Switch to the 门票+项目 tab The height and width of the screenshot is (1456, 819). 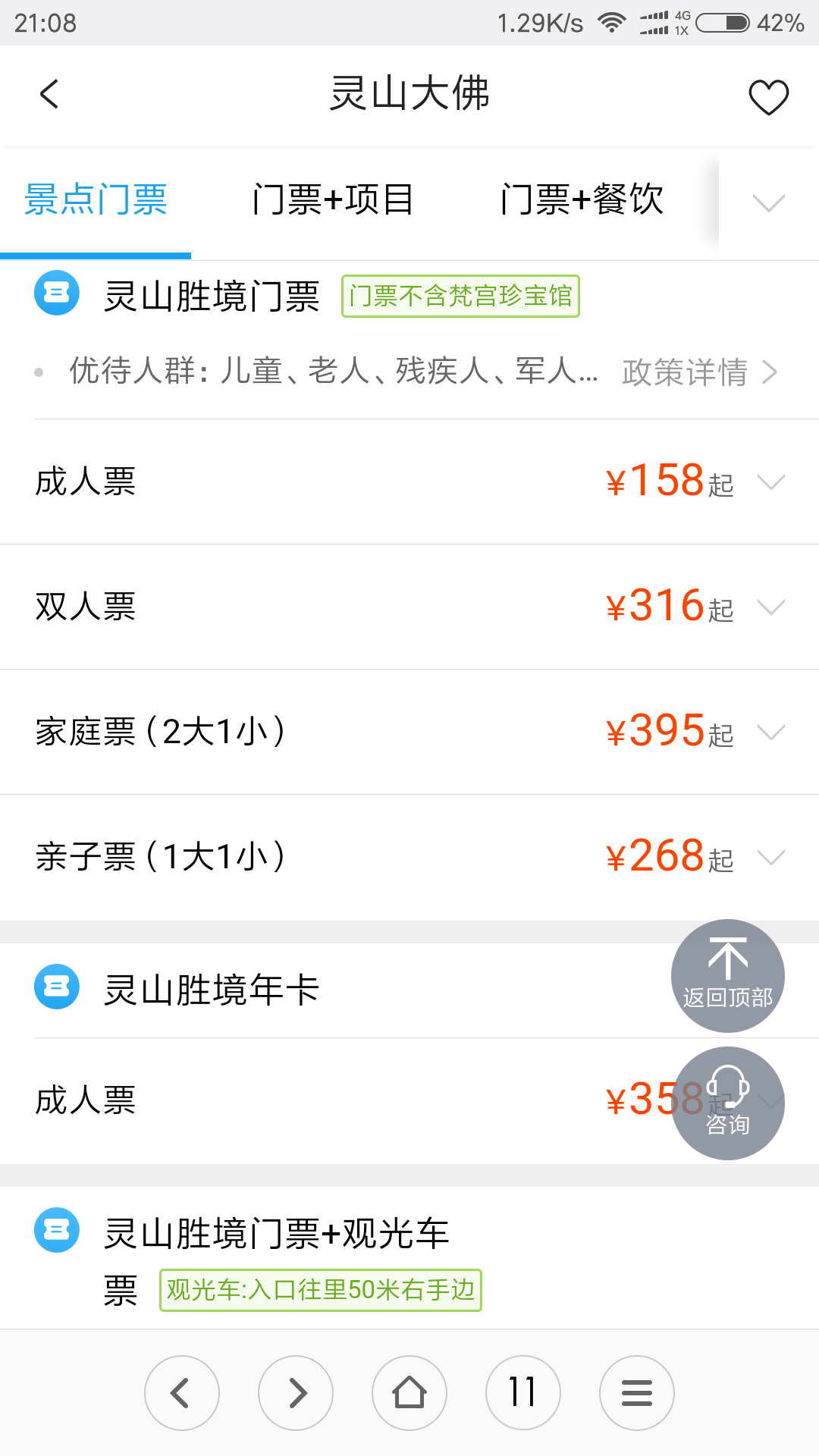333,200
